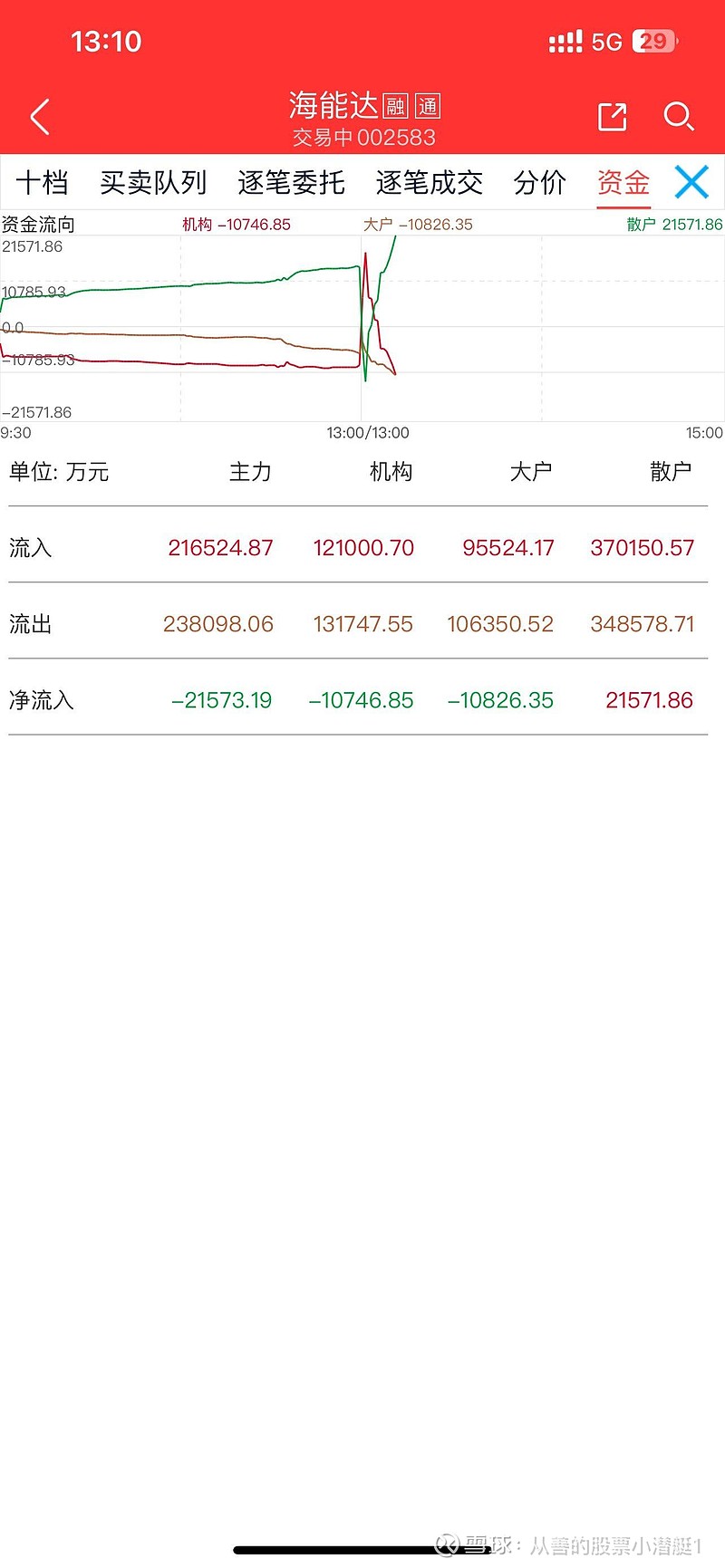Open the share icon at top right
The image size is (725, 1568).
(612, 116)
